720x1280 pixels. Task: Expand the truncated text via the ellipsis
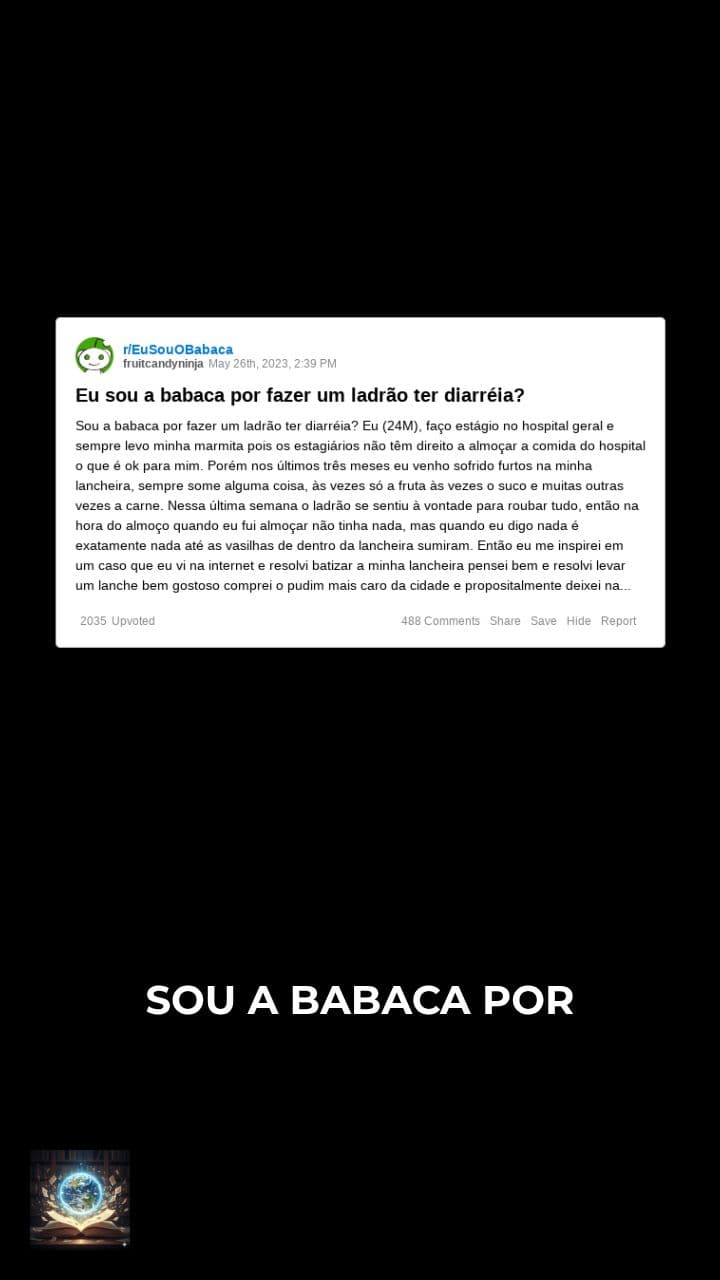(627, 585)
